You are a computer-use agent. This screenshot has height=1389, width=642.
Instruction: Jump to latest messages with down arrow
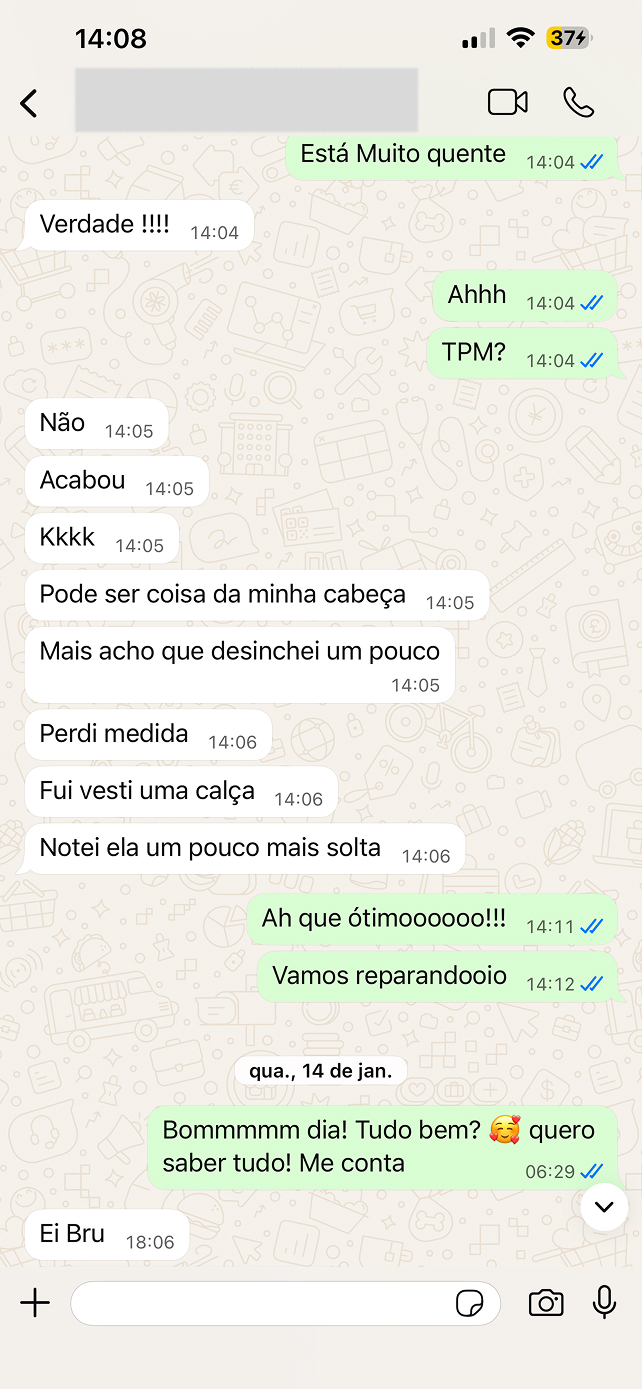pos(604,1207)
